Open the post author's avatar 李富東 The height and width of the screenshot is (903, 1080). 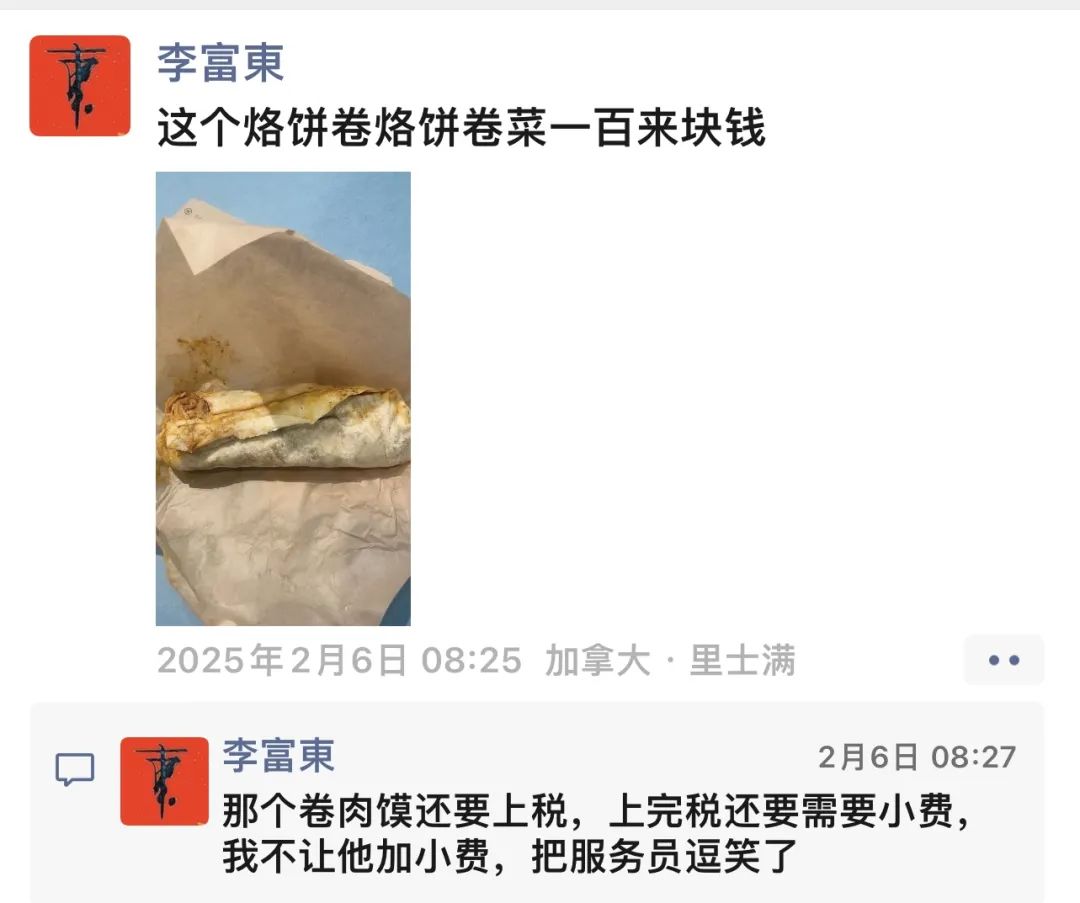[x=80, y=86]
